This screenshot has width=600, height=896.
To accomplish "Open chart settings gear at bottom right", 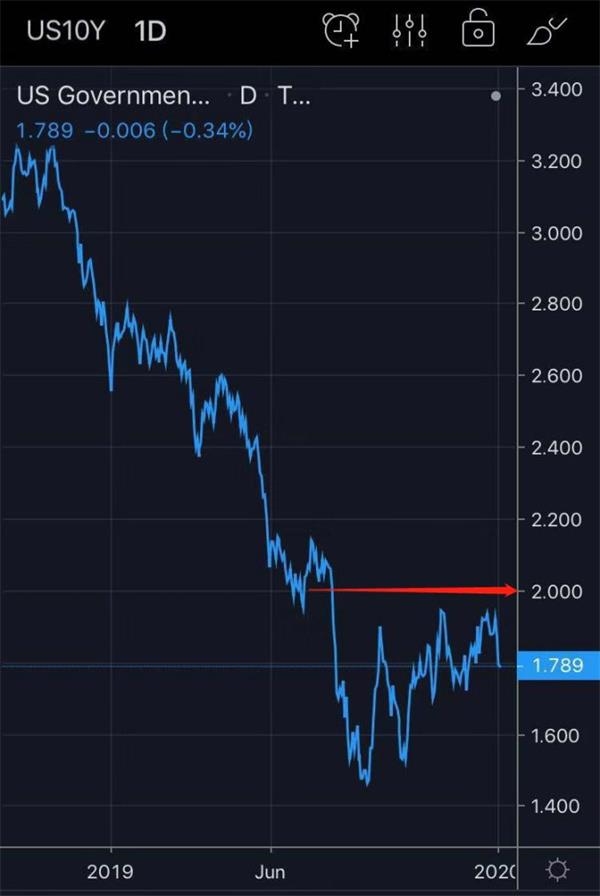I will [557, 869].
